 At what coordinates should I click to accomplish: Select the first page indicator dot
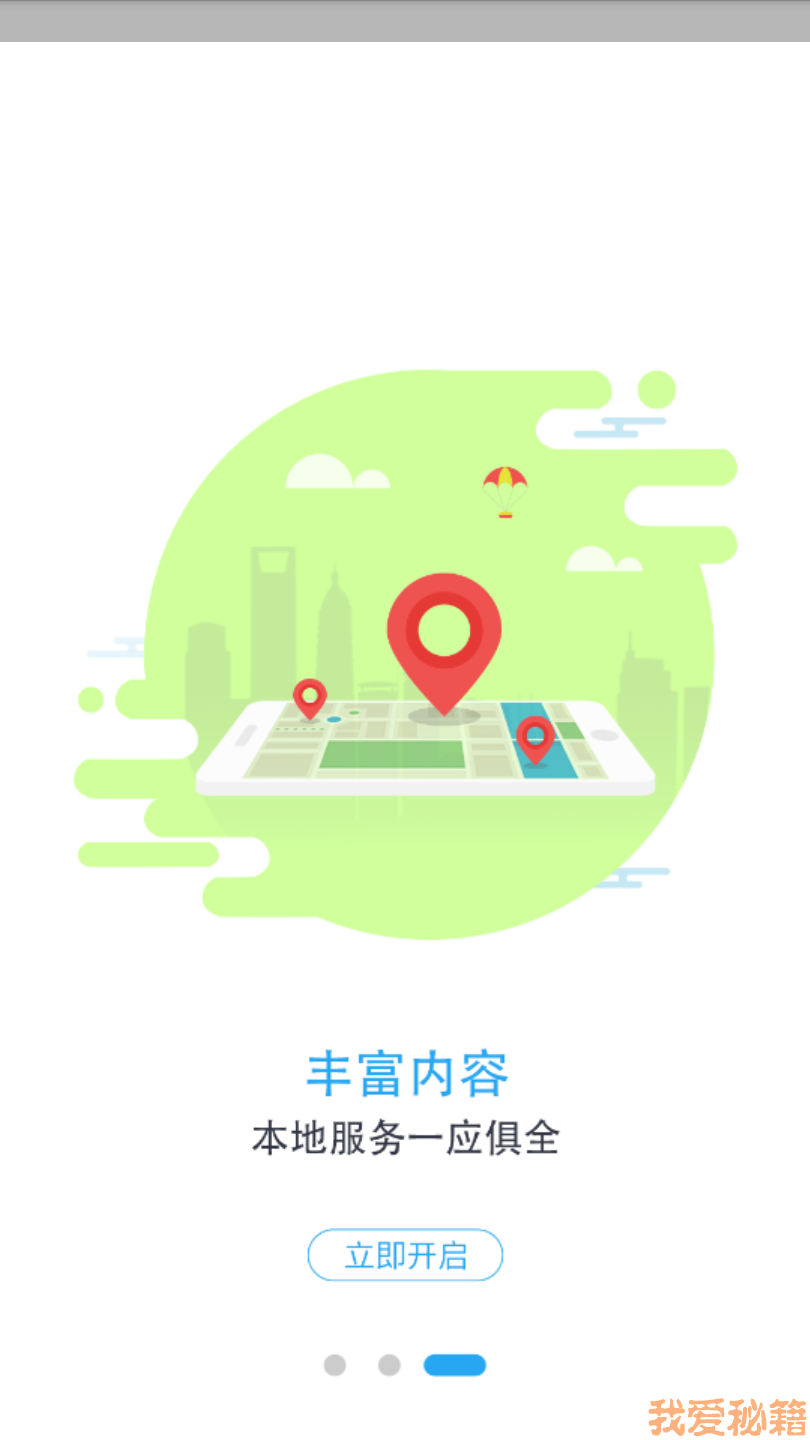pyautogui.click(x=335, y=1365)
